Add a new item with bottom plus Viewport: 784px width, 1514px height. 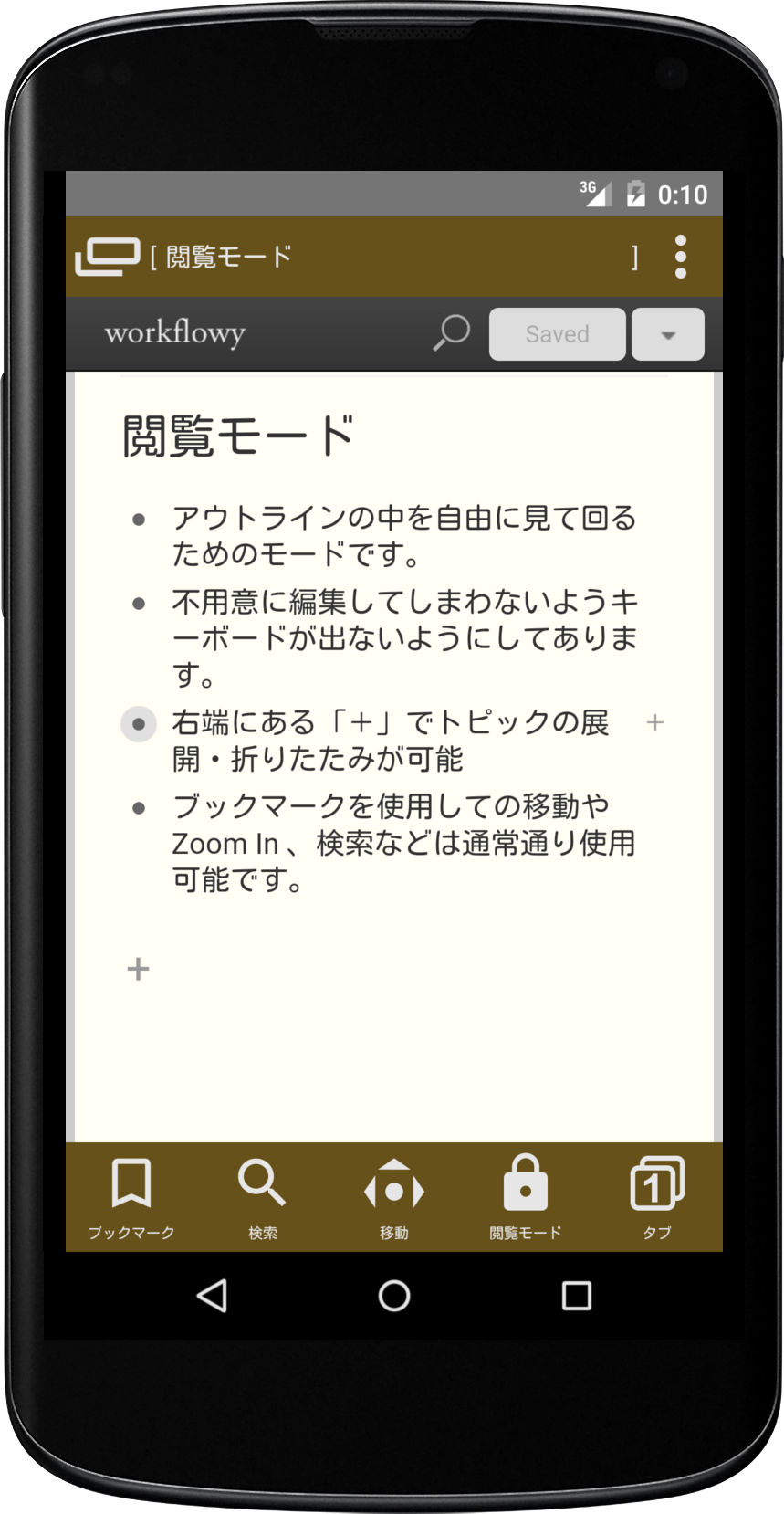[x=138, y=969]
